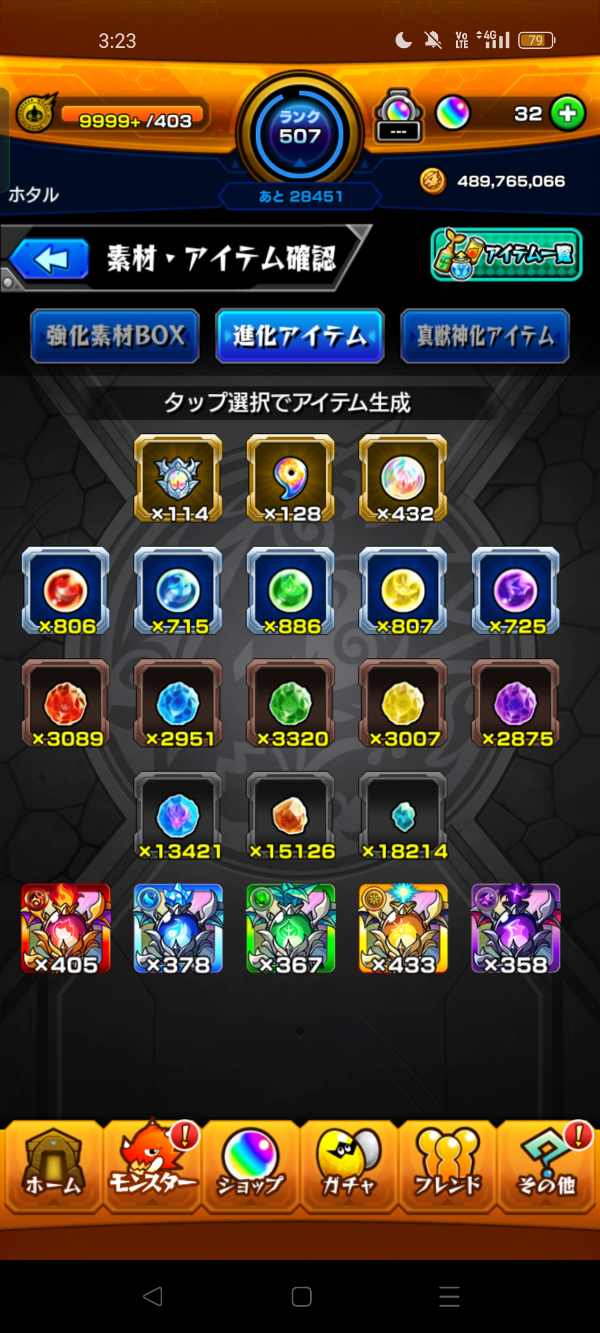Select the purple crystal item ×2875
600x1333 pixels.
515,703
